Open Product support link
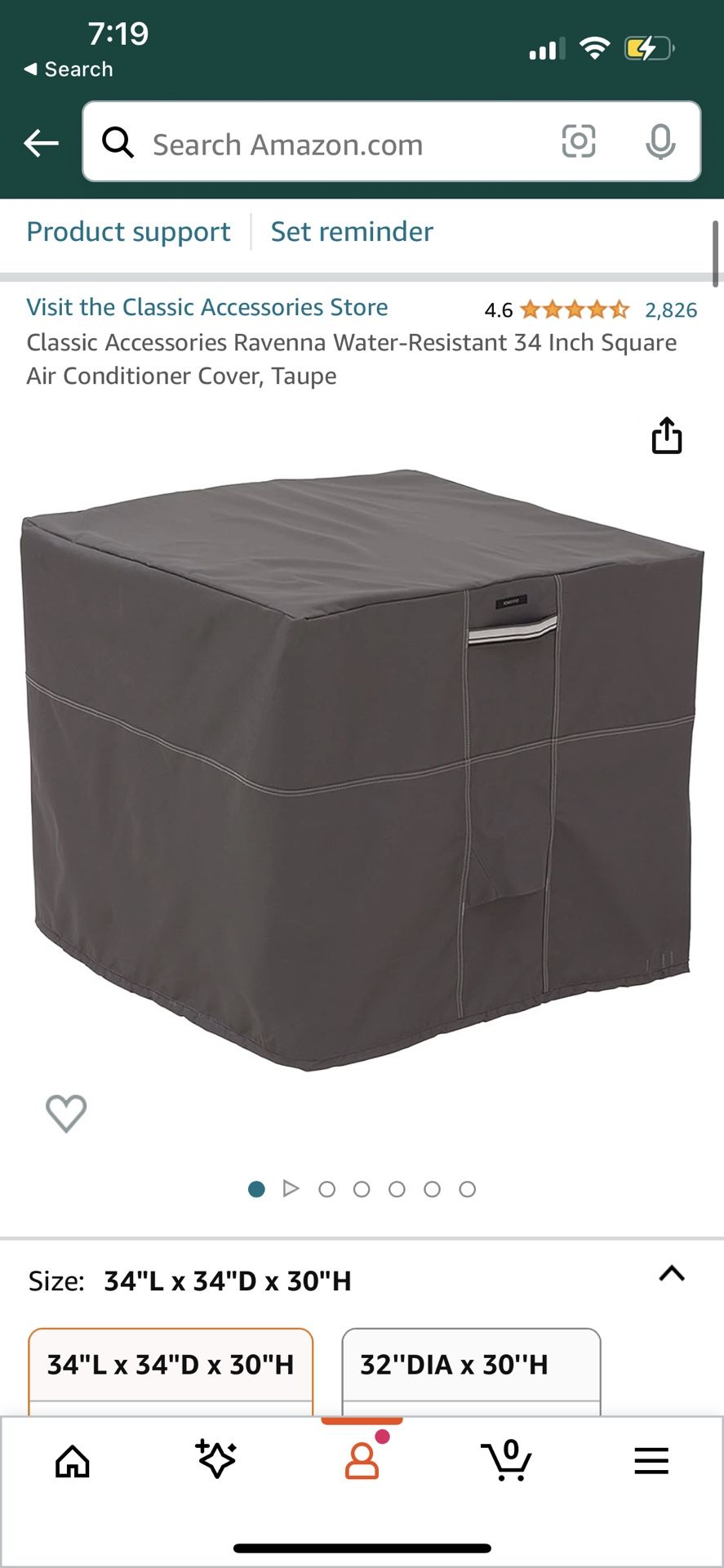This screenshot has width=724, height=1568. 128,232
